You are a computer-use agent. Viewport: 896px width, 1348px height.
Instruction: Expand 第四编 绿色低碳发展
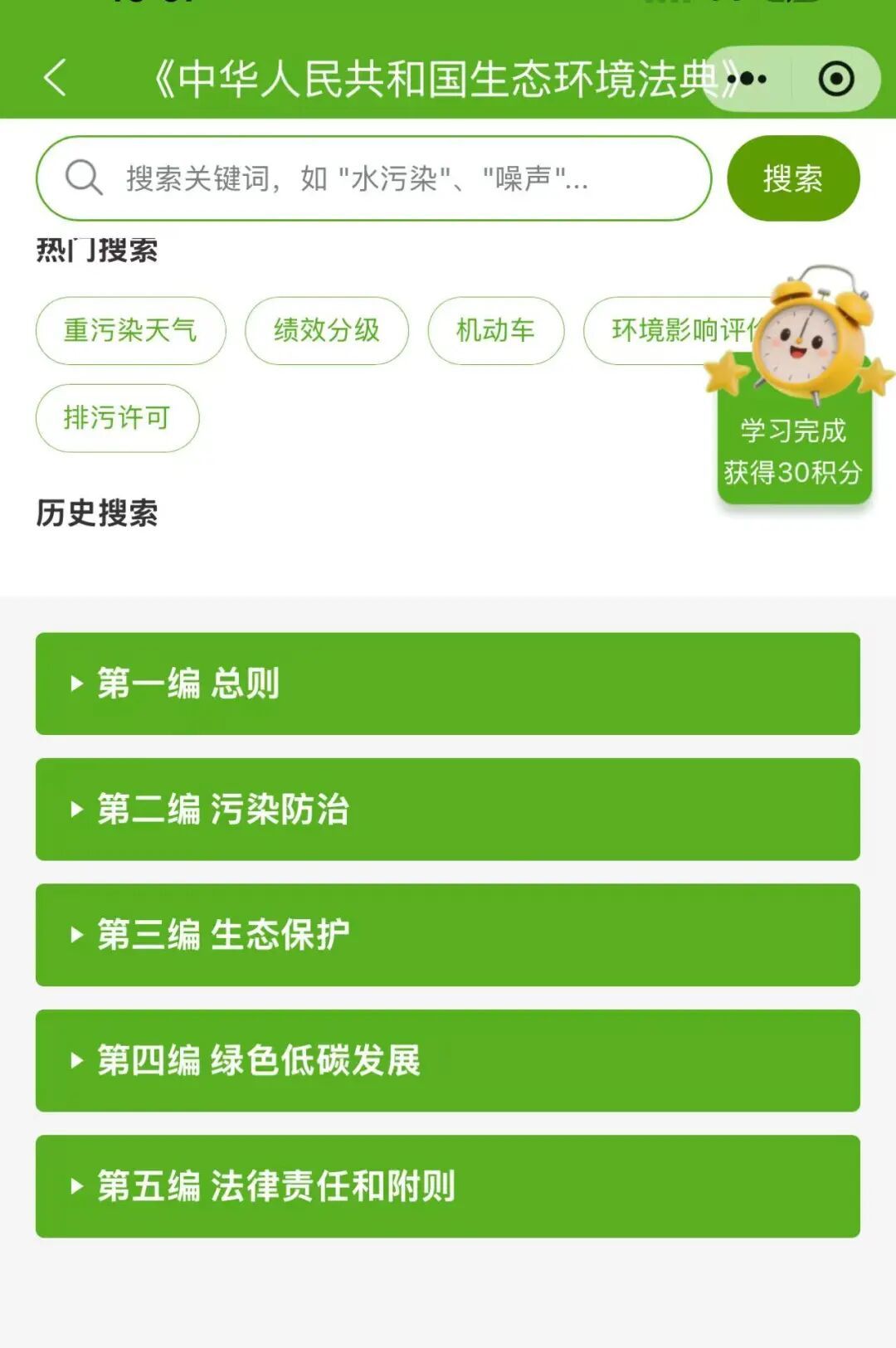pyautogui.click(x=447, y=1061)
